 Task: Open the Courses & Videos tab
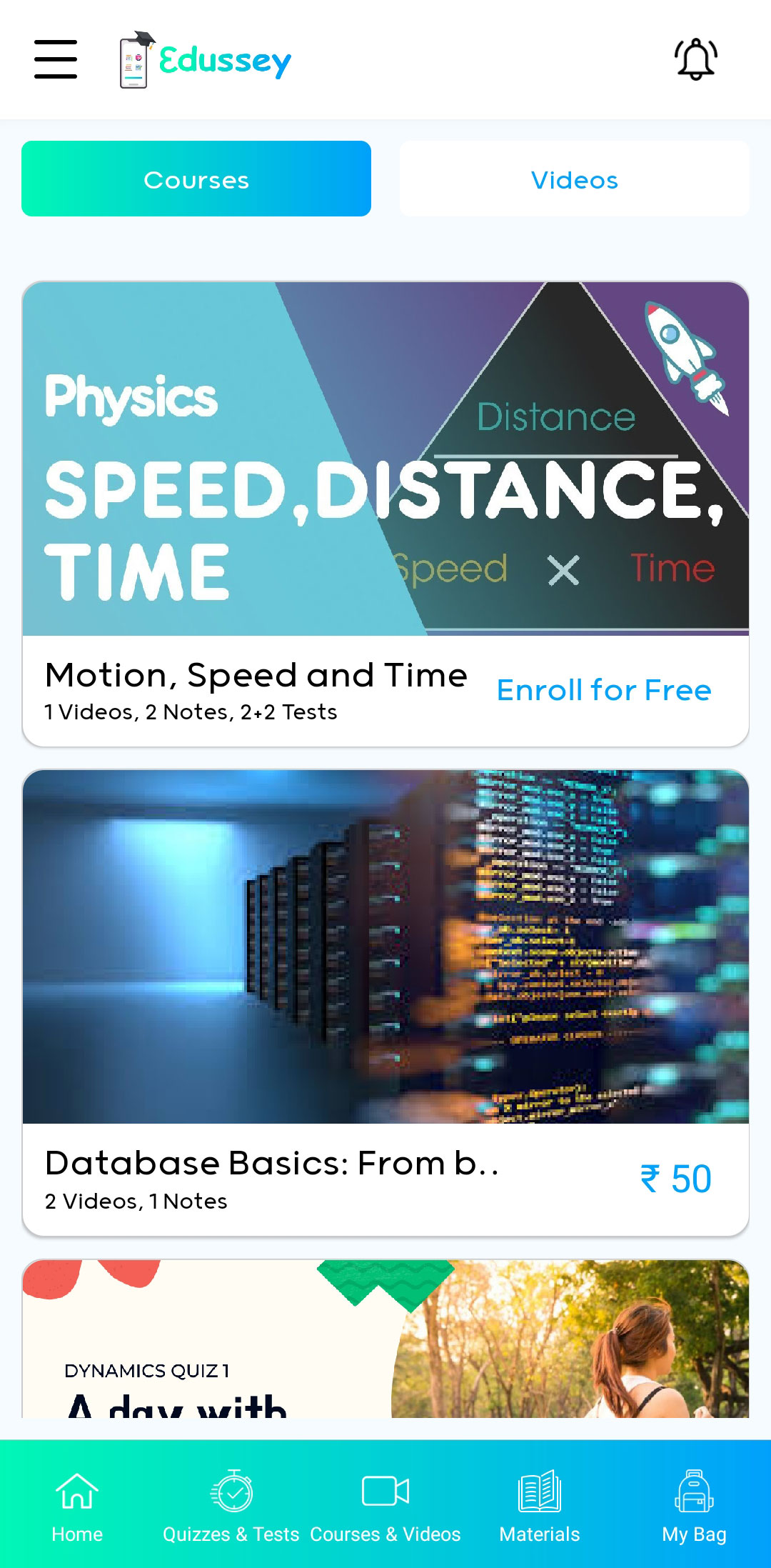pyautogui.click(x=385, y=1506)
